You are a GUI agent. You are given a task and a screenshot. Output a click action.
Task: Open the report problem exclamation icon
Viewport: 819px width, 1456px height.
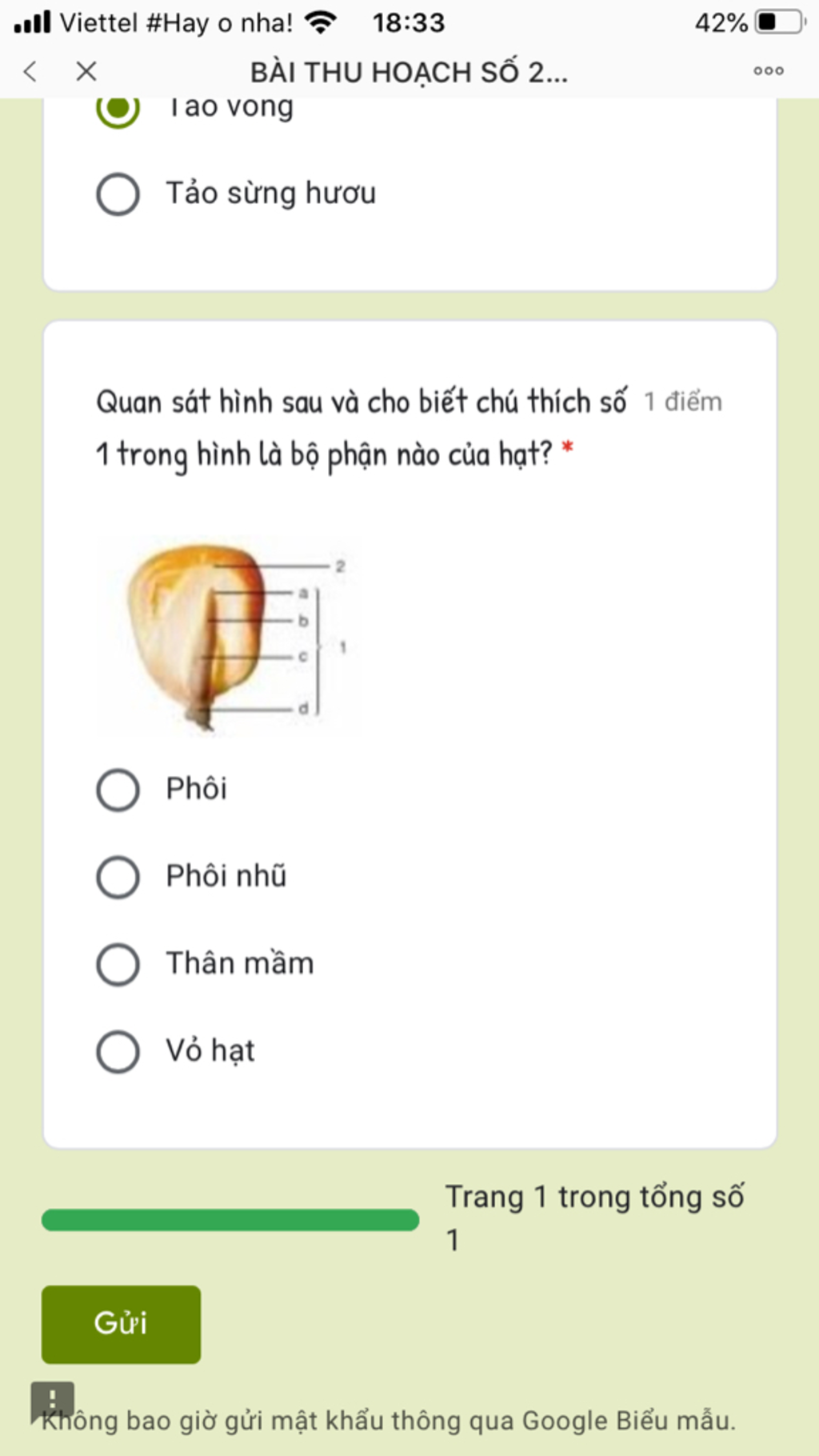tap(52, 1400)
